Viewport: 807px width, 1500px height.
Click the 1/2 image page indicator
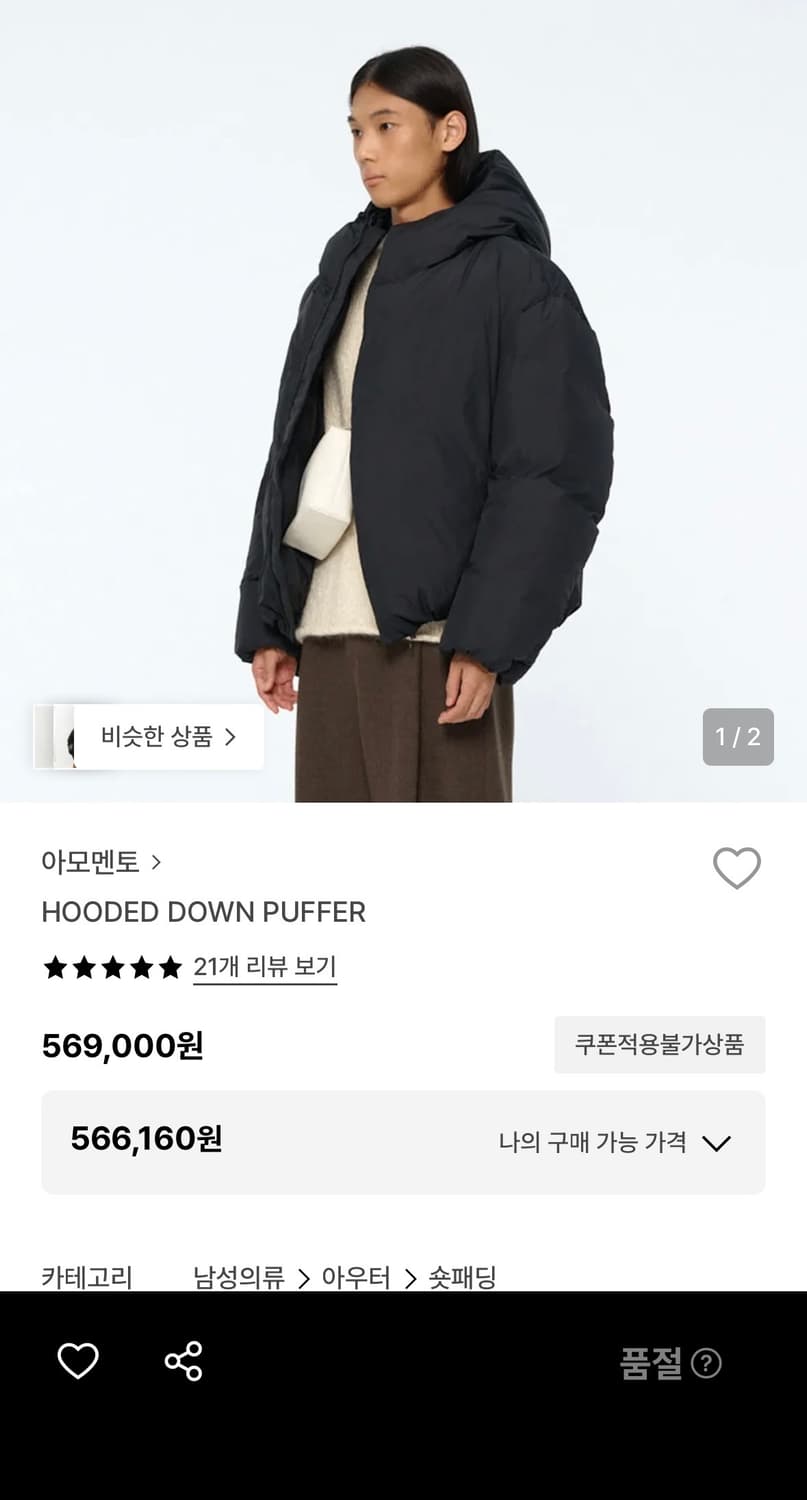(738, 737)
